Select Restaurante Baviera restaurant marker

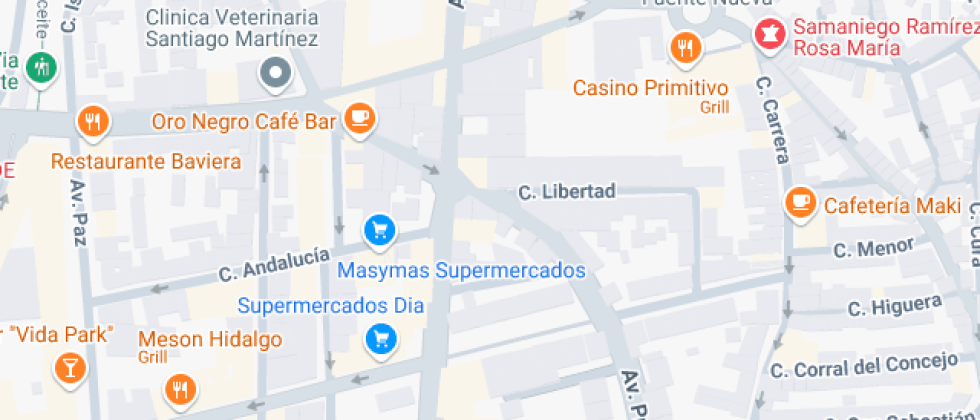(93, 122)
